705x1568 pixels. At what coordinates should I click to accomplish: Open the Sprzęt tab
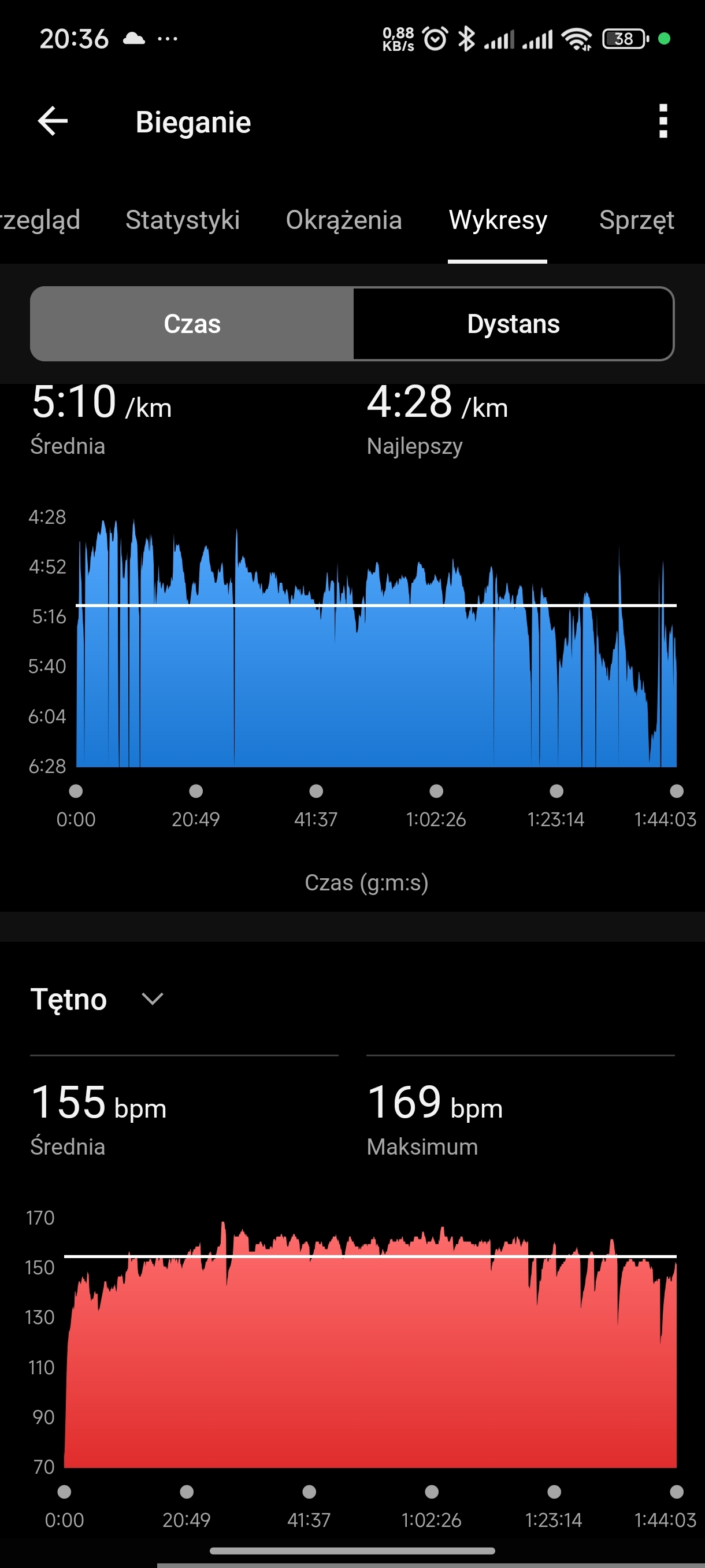636,220
